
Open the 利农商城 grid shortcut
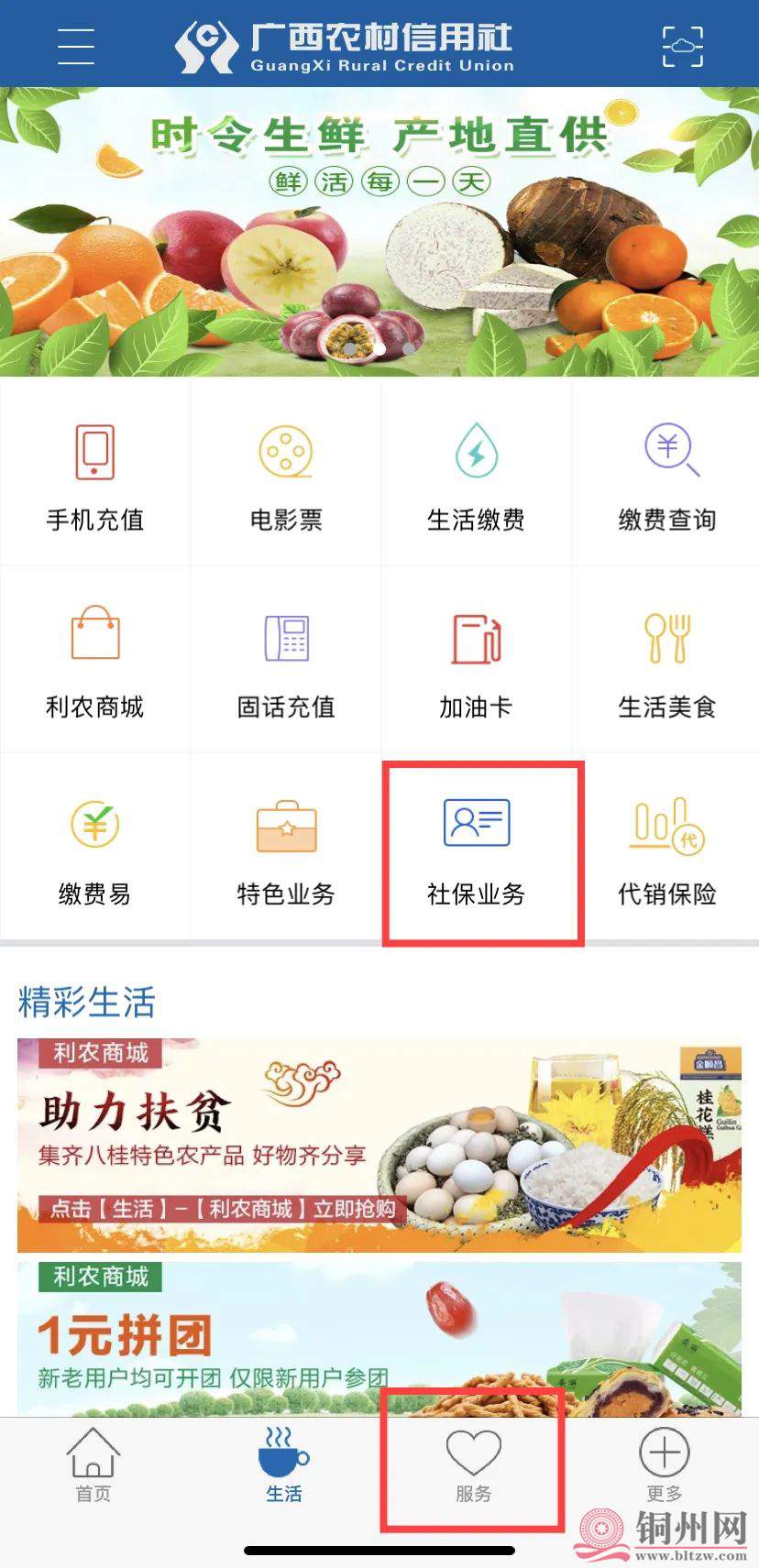coord(95,660)
